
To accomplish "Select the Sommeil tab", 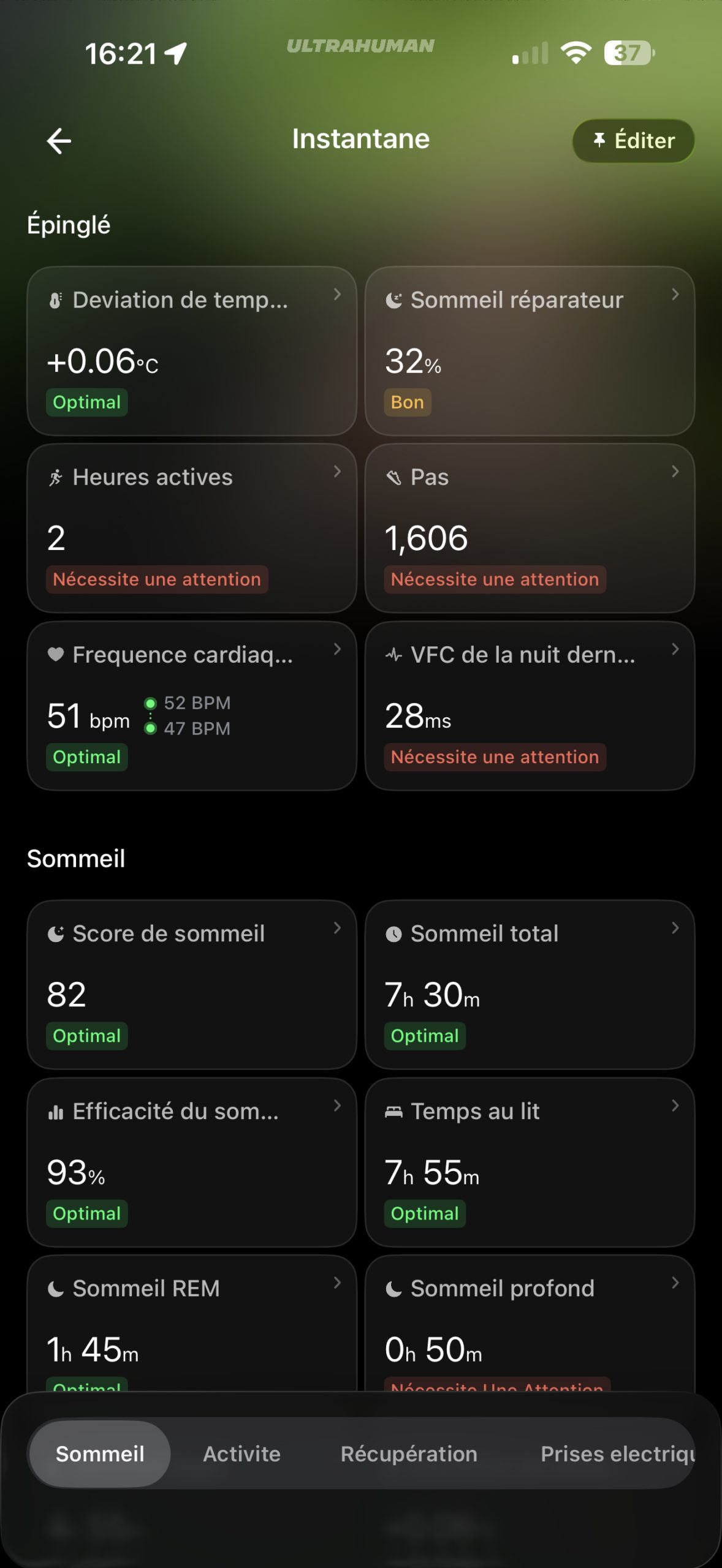I will pos(100,1453).
